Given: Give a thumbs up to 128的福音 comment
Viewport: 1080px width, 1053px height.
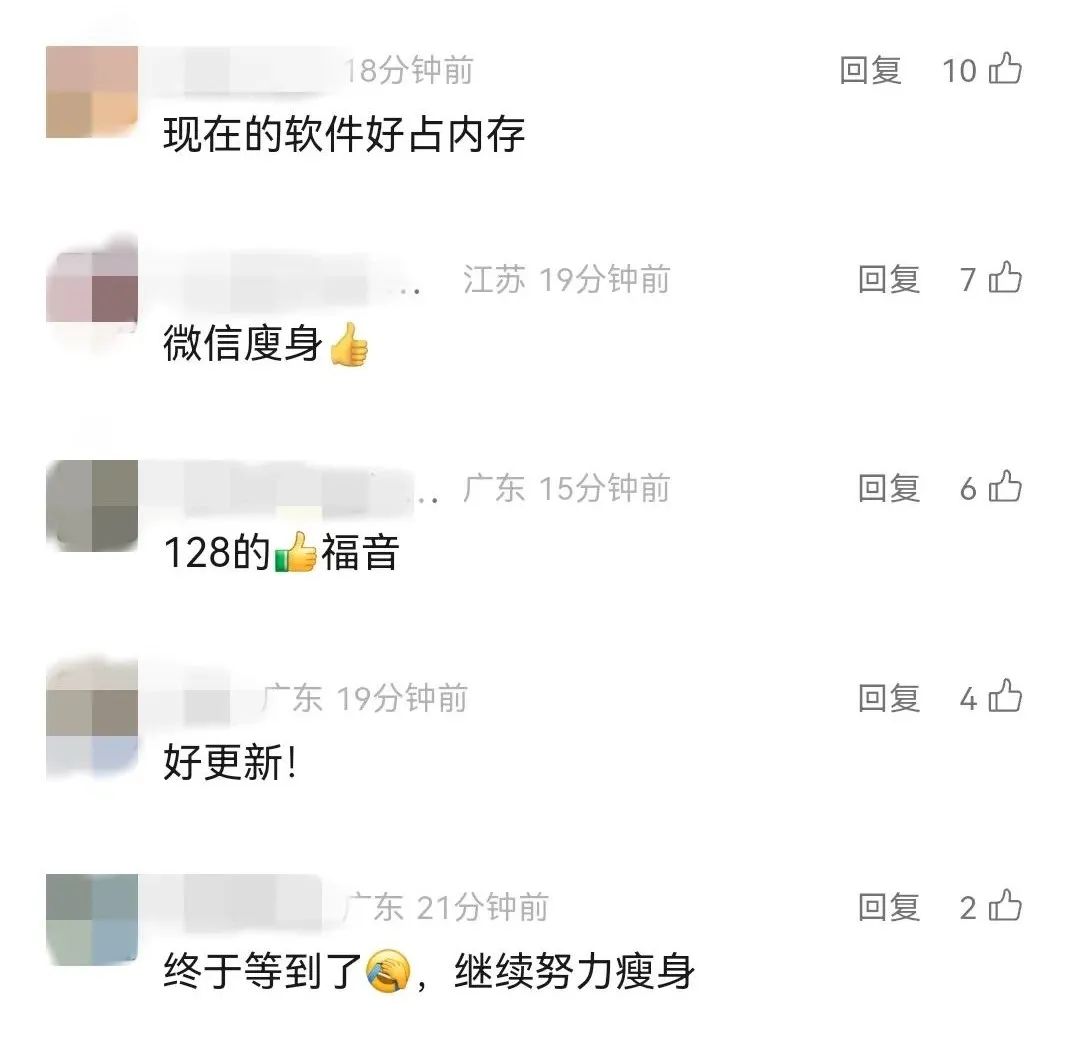Looking at the screenshot, I should point(1005,487).
